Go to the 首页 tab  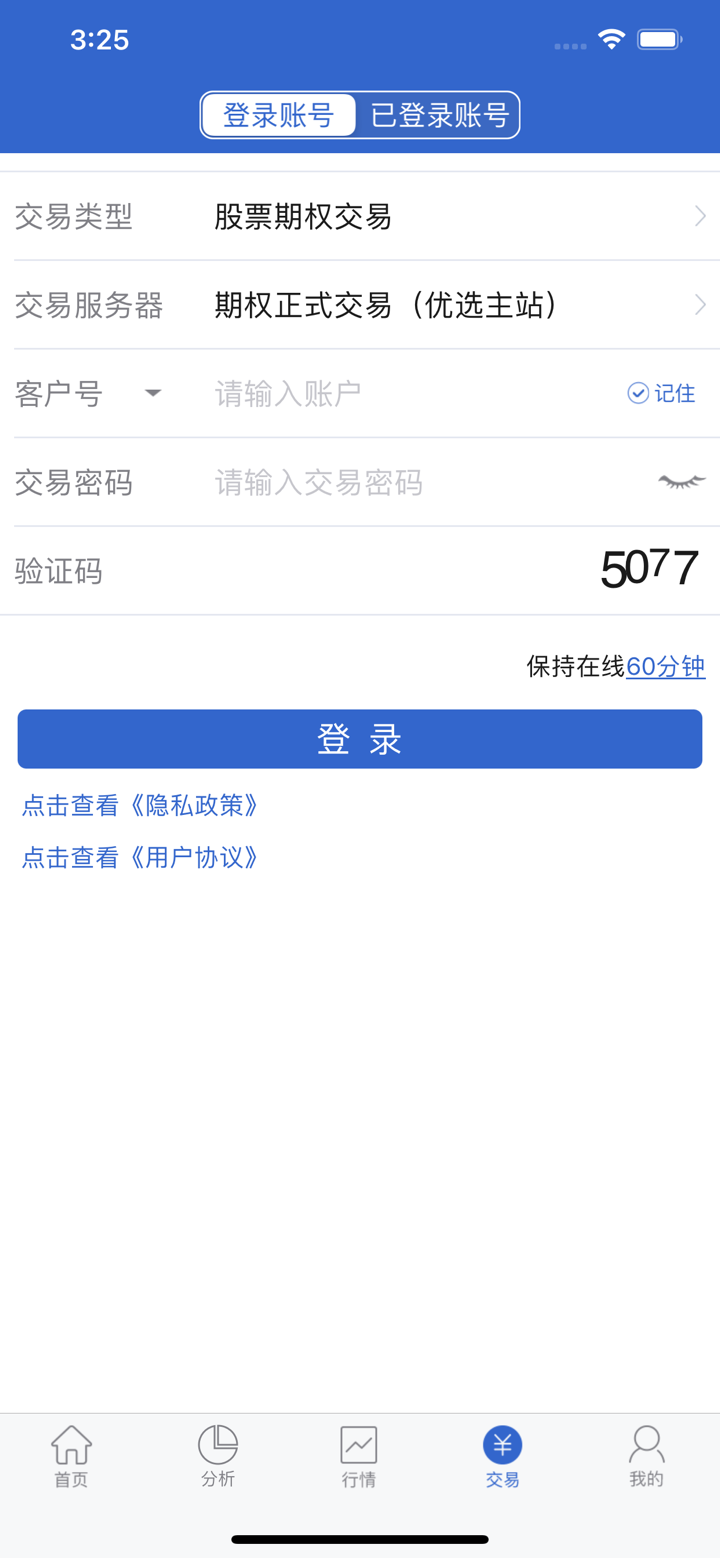coord(71,1457)
